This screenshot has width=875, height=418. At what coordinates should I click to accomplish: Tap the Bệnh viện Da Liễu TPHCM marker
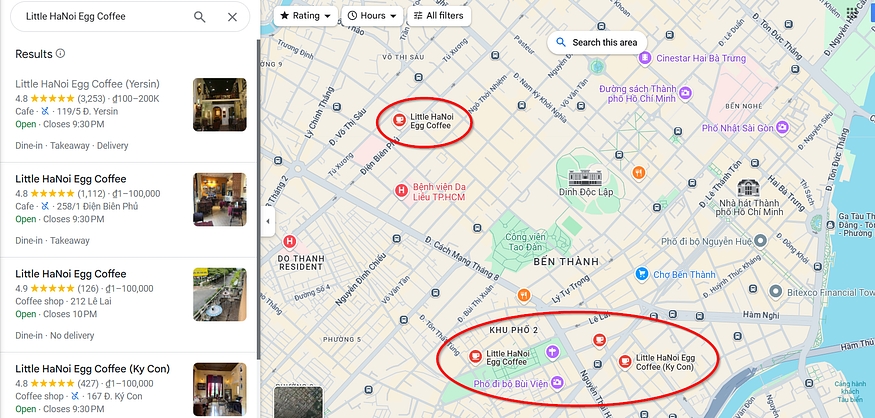click(x=402, y=190)
